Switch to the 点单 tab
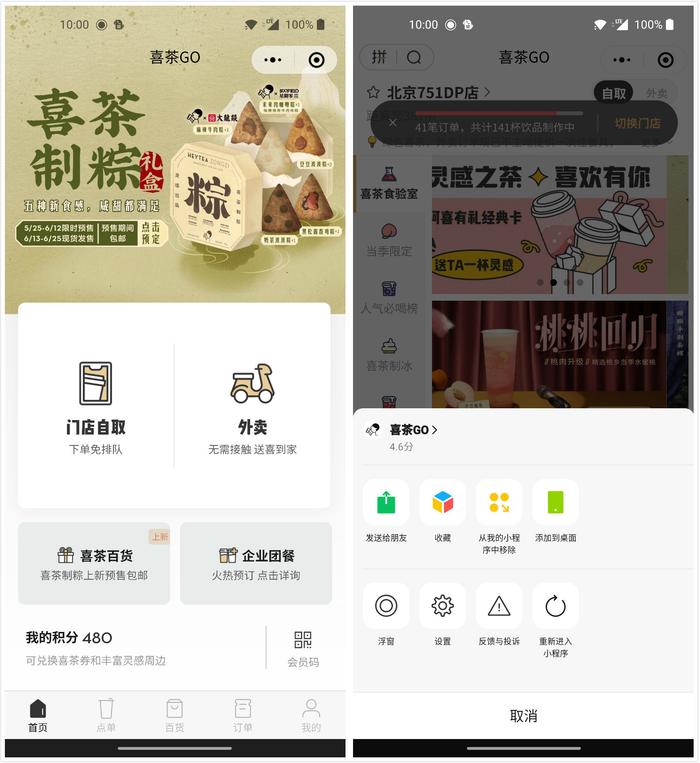 tap(106, 715)
